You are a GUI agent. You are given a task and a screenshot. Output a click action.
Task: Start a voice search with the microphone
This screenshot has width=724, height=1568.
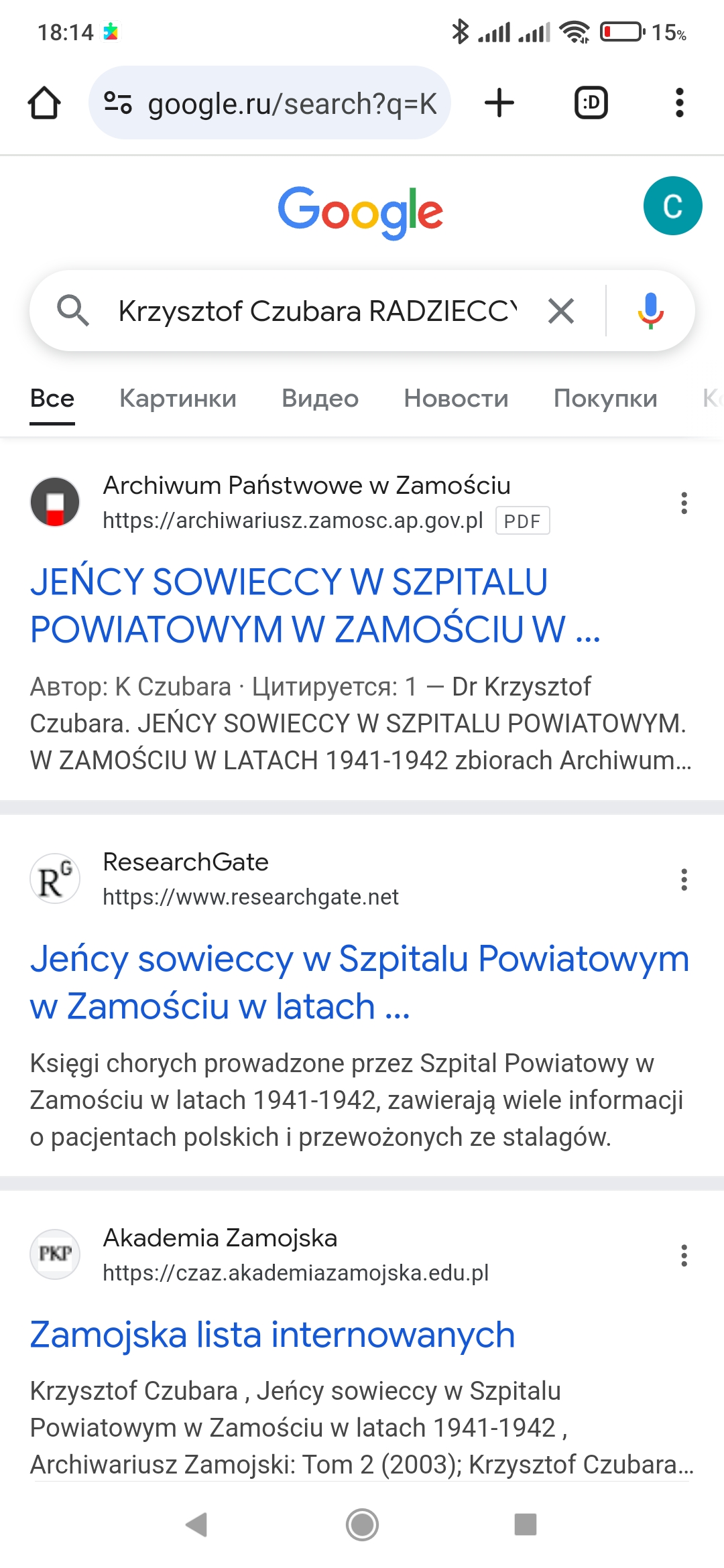pos(650,311)
